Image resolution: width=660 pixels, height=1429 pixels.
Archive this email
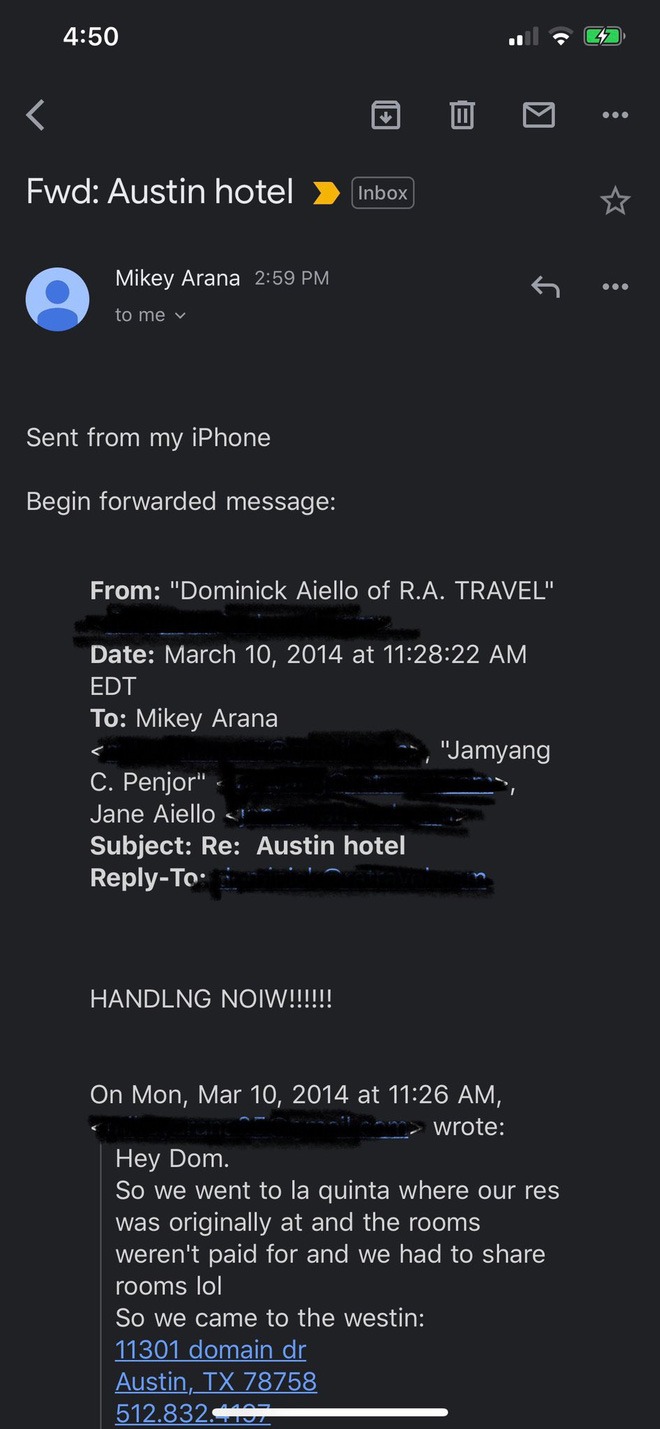click(386, 116)
